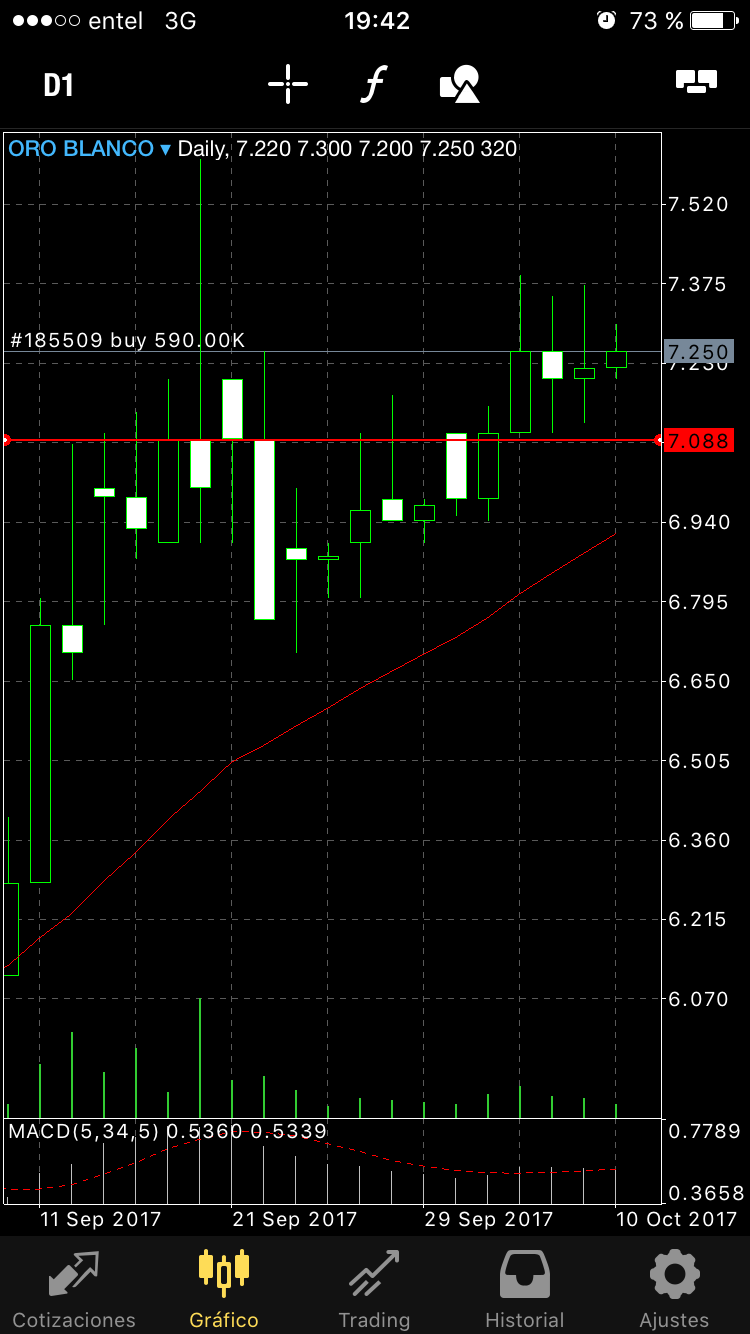Switch to the Cotizaciones tab
The height and width of the screenshot is (1334, 750).
click(74, 1288)
